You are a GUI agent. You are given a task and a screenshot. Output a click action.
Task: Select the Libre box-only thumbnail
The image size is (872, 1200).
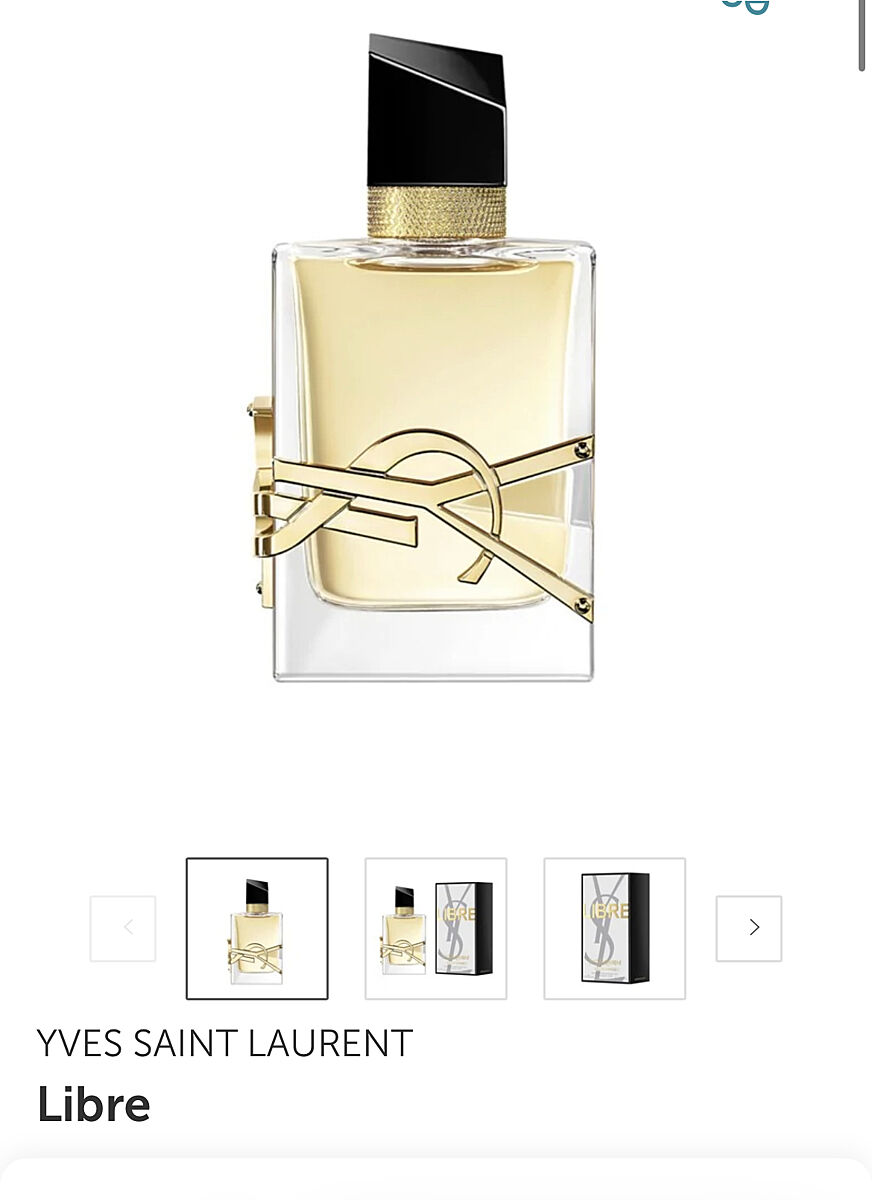pos(614,928)
